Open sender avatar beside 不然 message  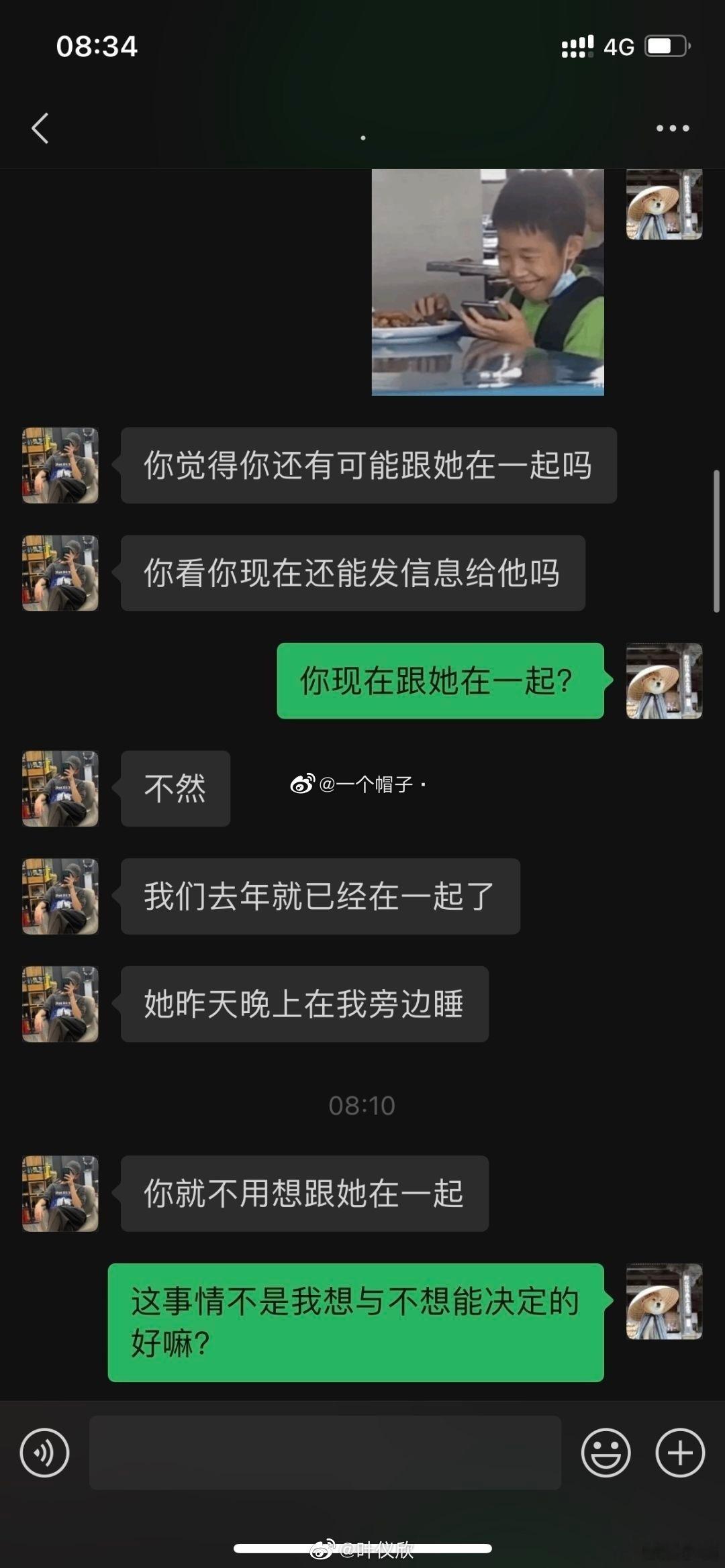[60, 788]
